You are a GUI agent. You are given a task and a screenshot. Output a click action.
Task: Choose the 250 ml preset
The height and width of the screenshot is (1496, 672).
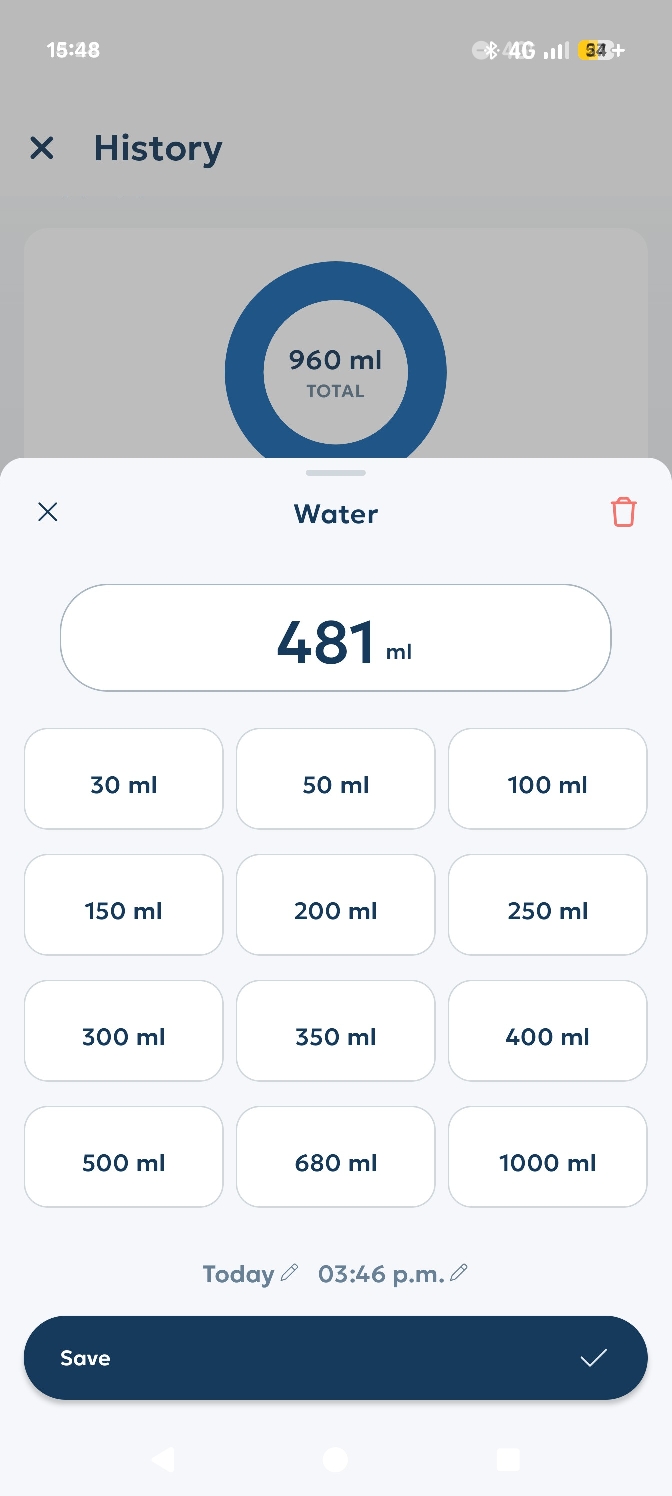pyautogui.click(x=548, y=905)
